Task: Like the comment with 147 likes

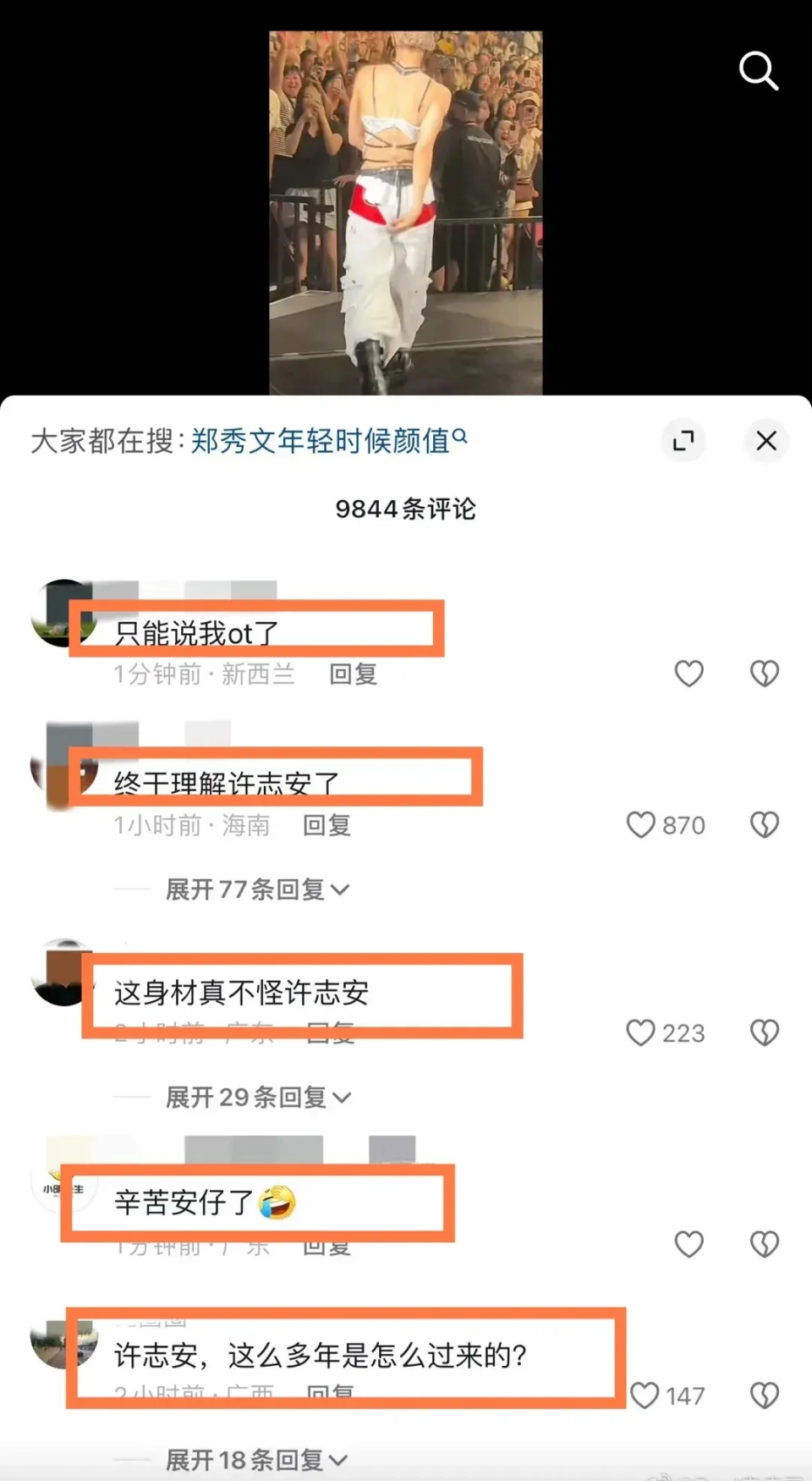Action: (x=645, y=1396)
